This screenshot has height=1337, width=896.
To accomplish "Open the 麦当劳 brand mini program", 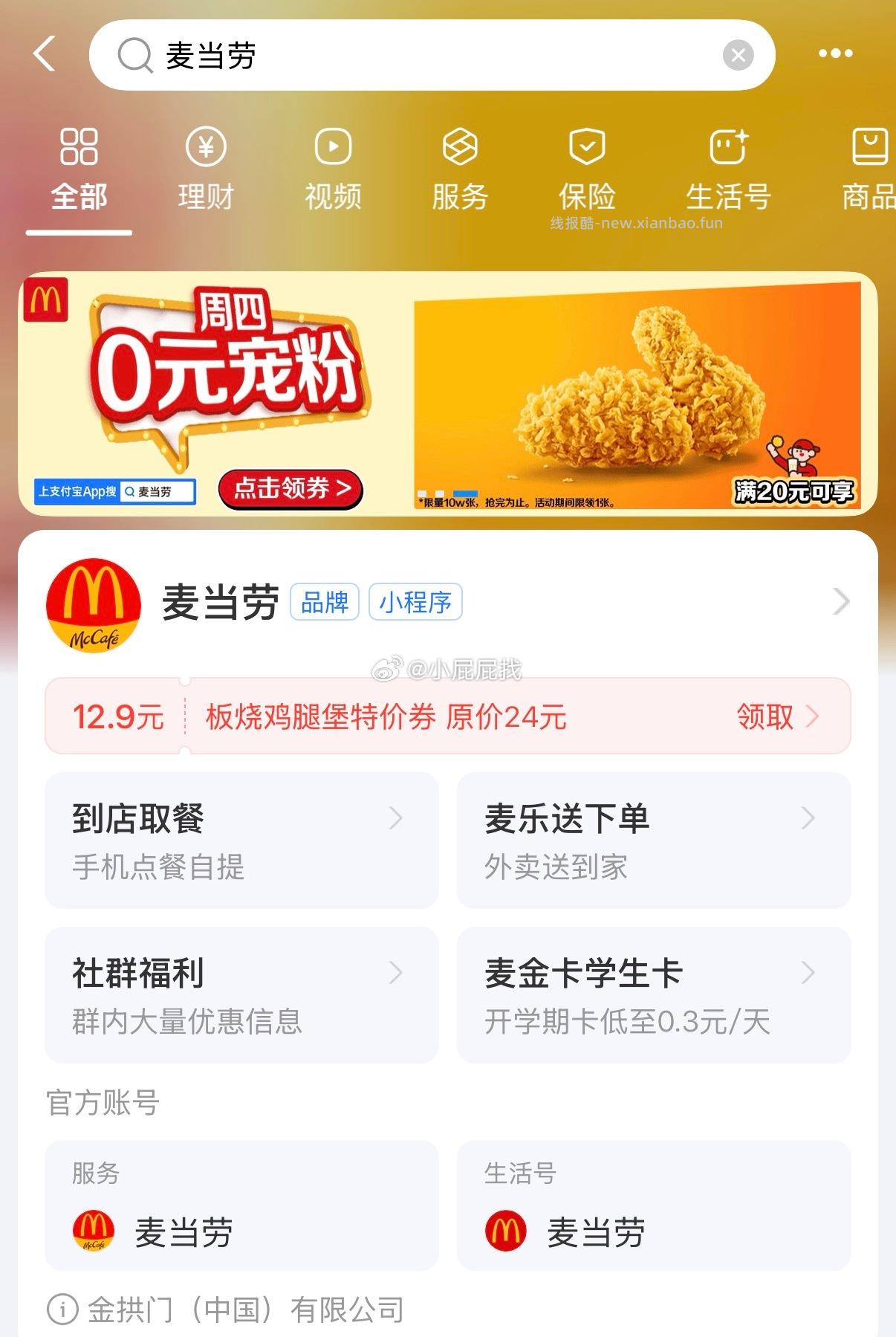I will (446, 602).
